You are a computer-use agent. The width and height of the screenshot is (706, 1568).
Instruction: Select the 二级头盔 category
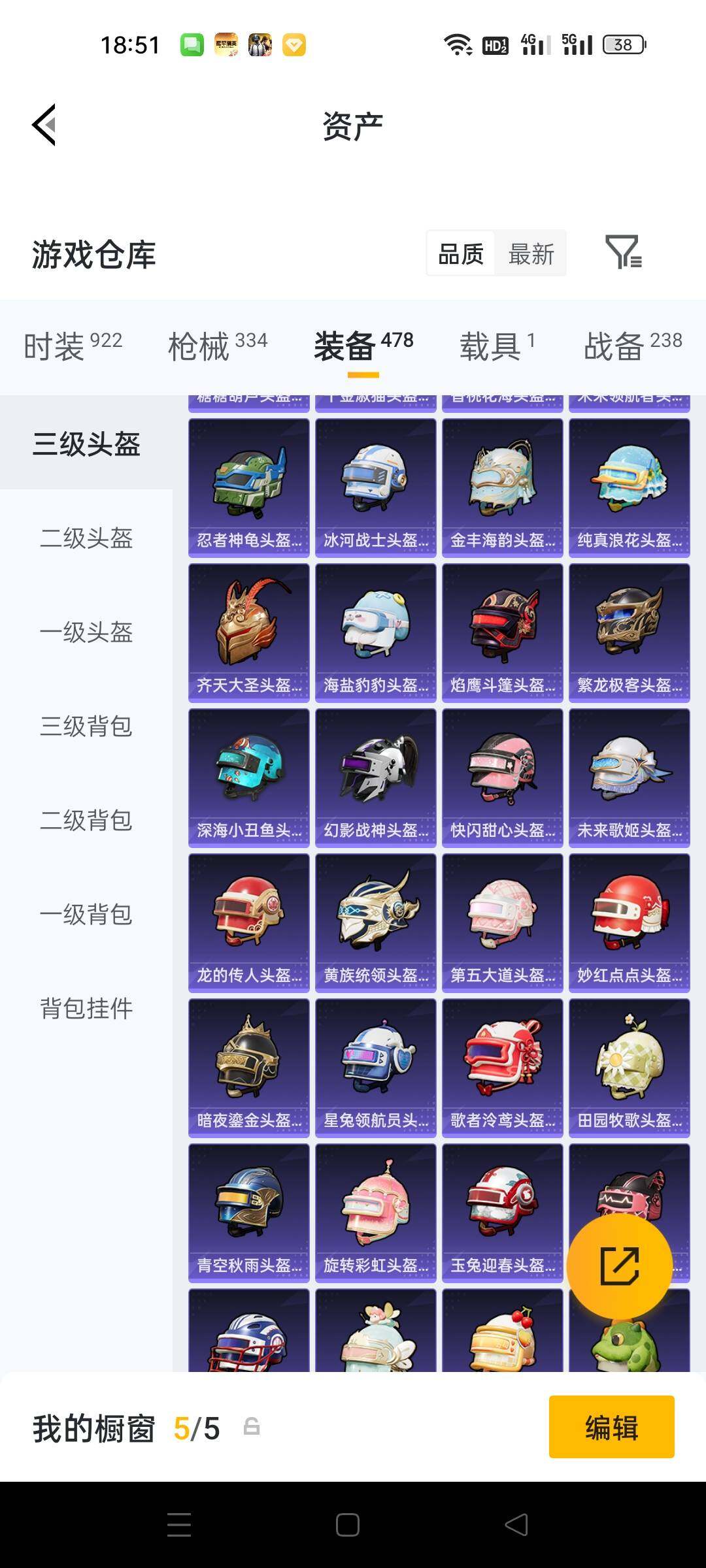coord(87,540)
